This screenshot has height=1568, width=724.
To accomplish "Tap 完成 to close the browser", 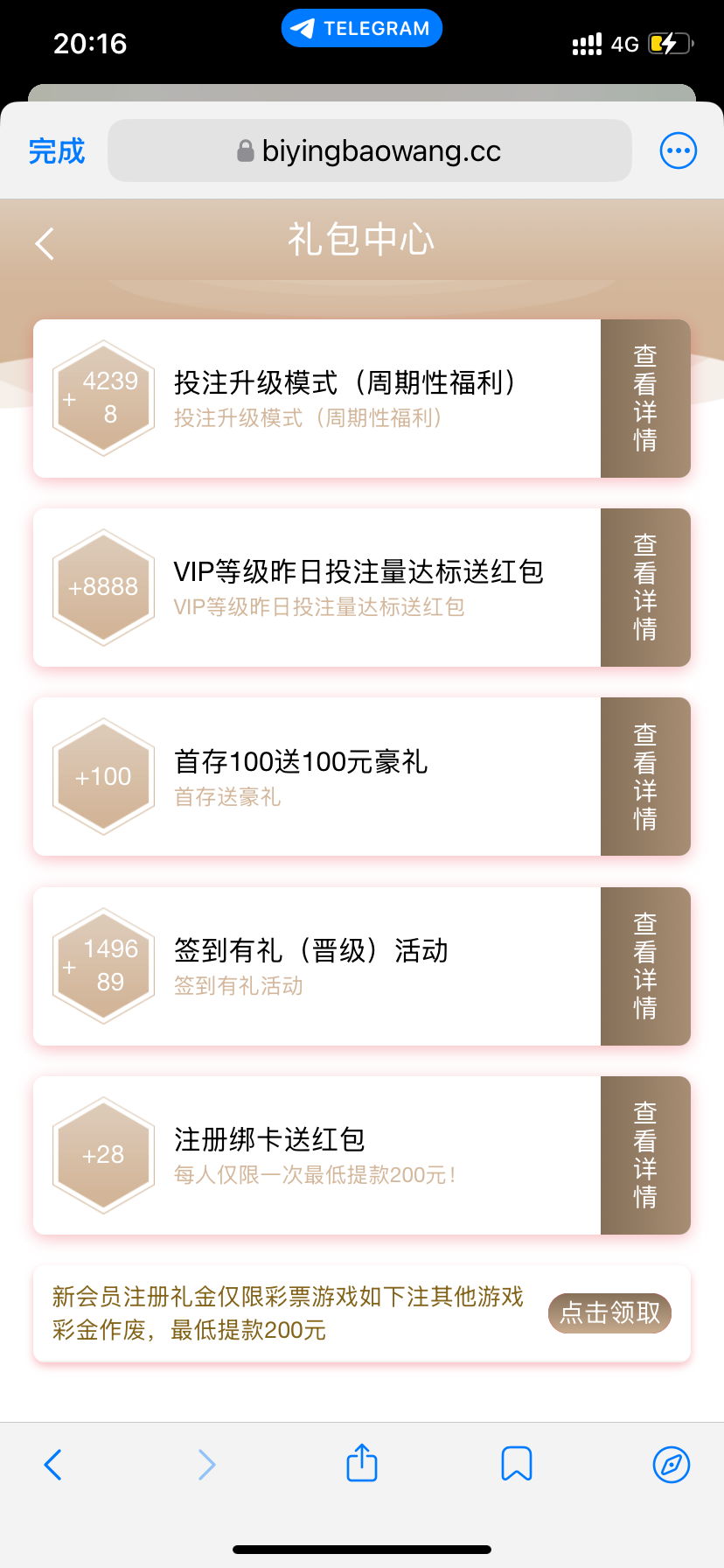I will click(57, 151).
